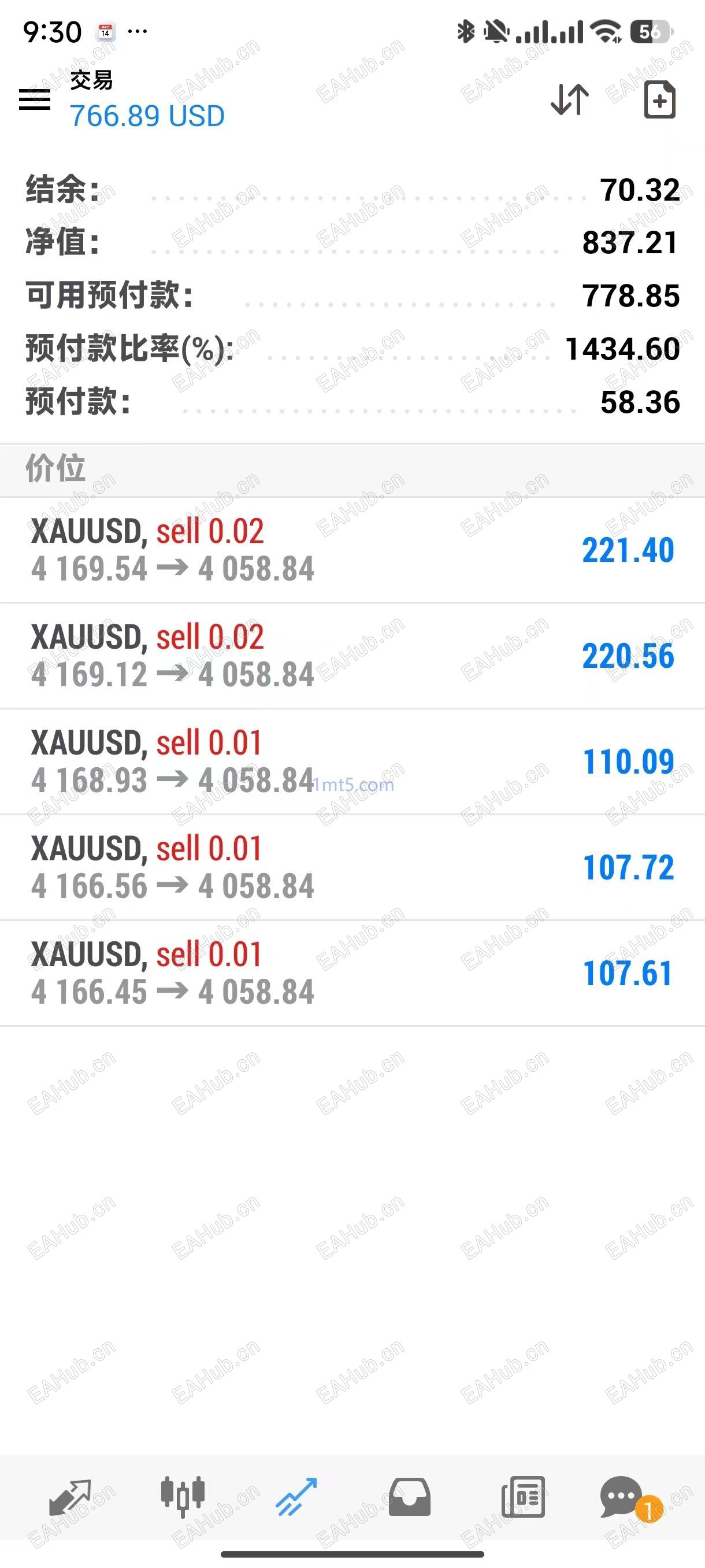Open the XAUUSD sell position at 4 169.54

click(x=352, y=550)
